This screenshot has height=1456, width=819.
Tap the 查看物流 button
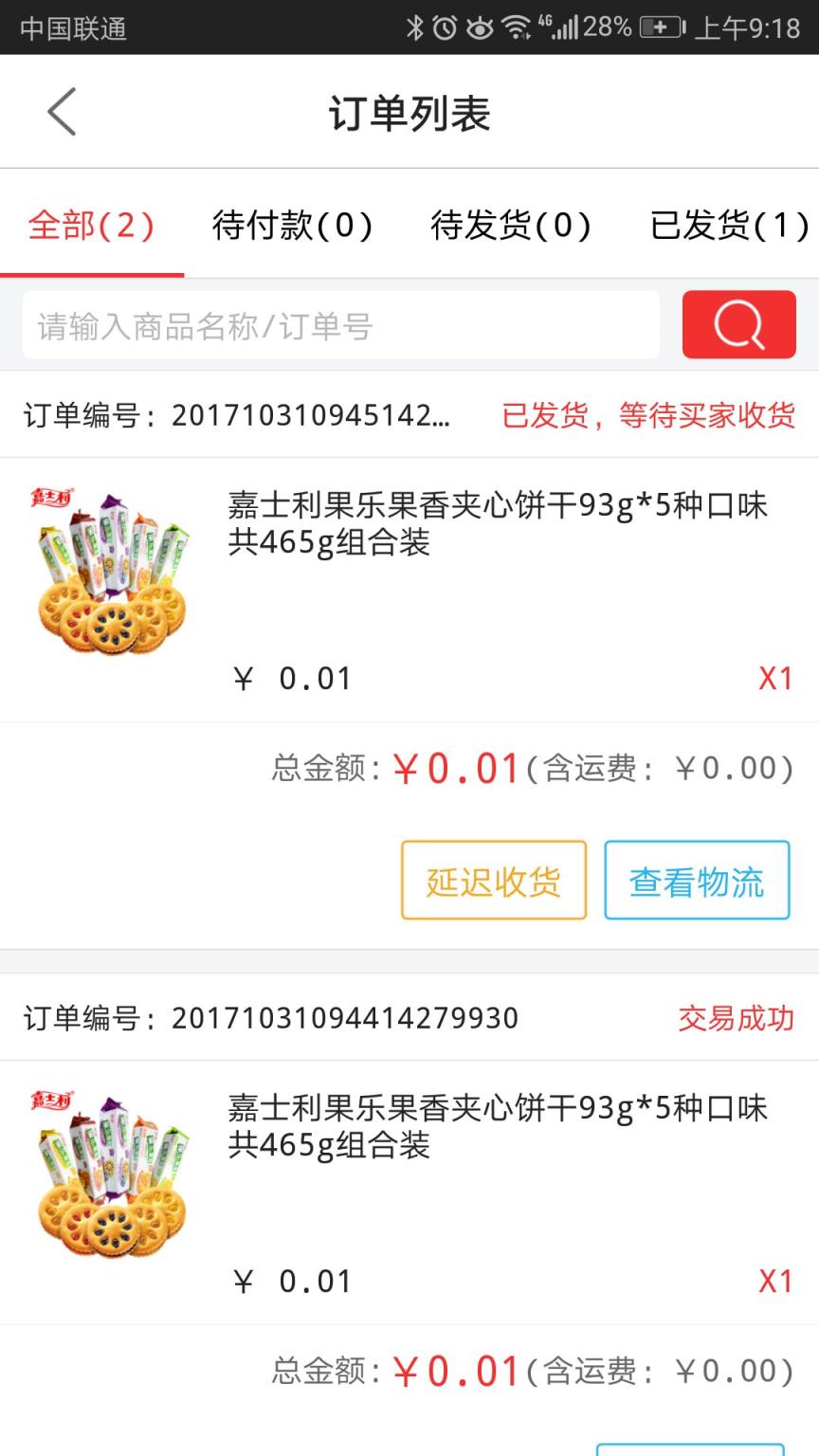pyautogui.click(x=697, y=881)
